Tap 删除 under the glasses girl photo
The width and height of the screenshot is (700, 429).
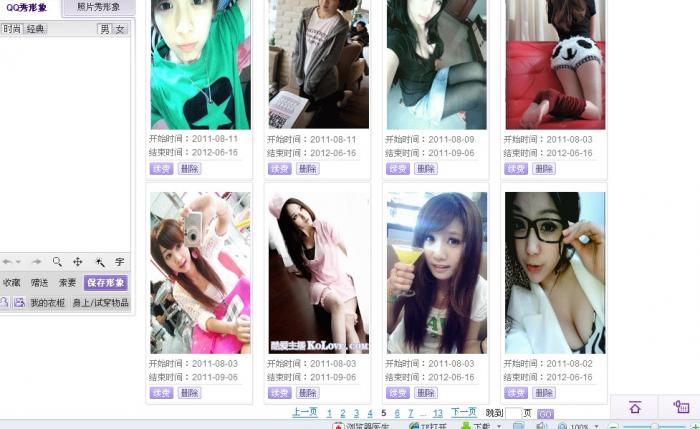click(544, 393)
